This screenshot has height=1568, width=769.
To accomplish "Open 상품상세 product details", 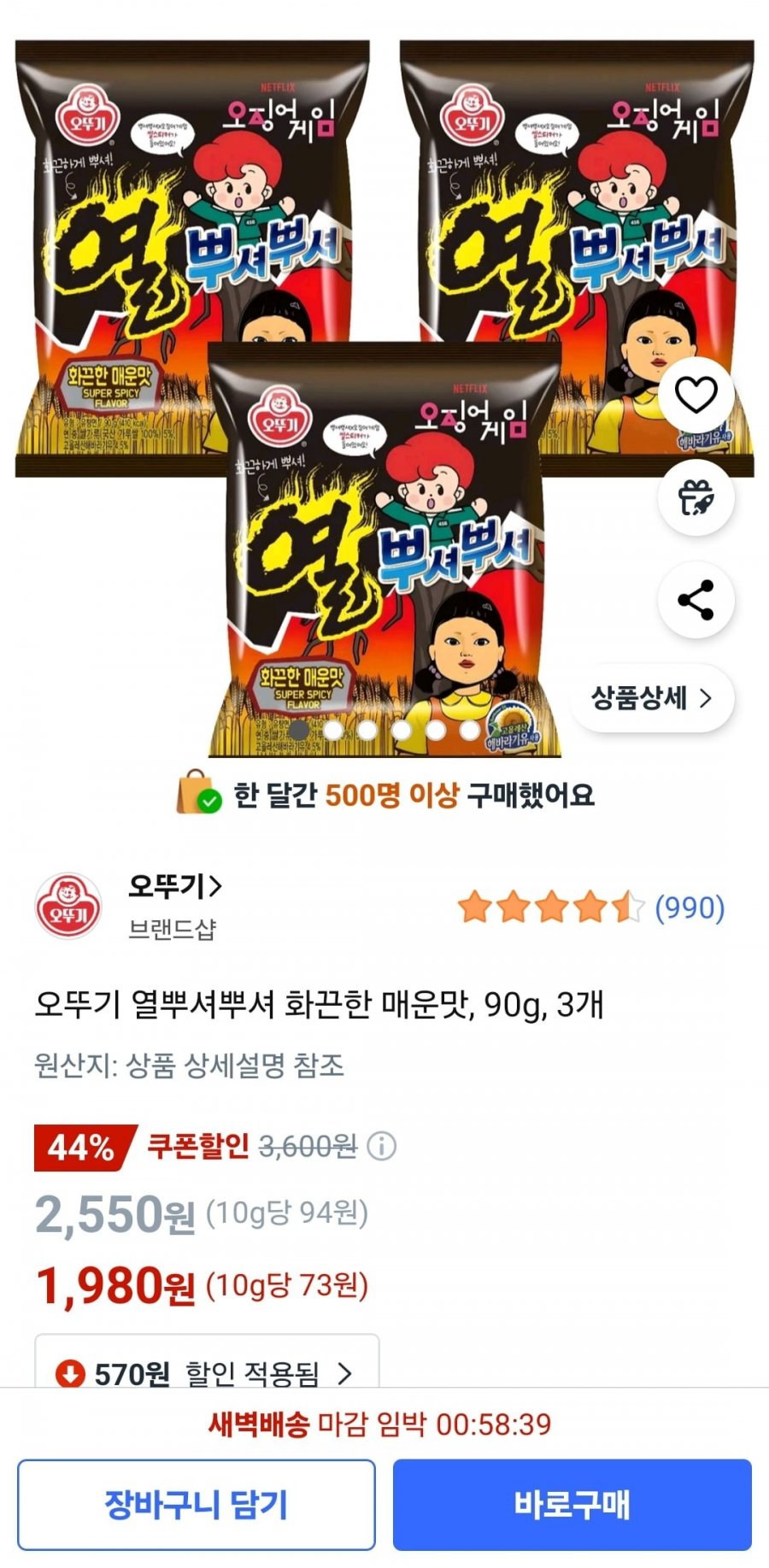I will pos(652,699).
